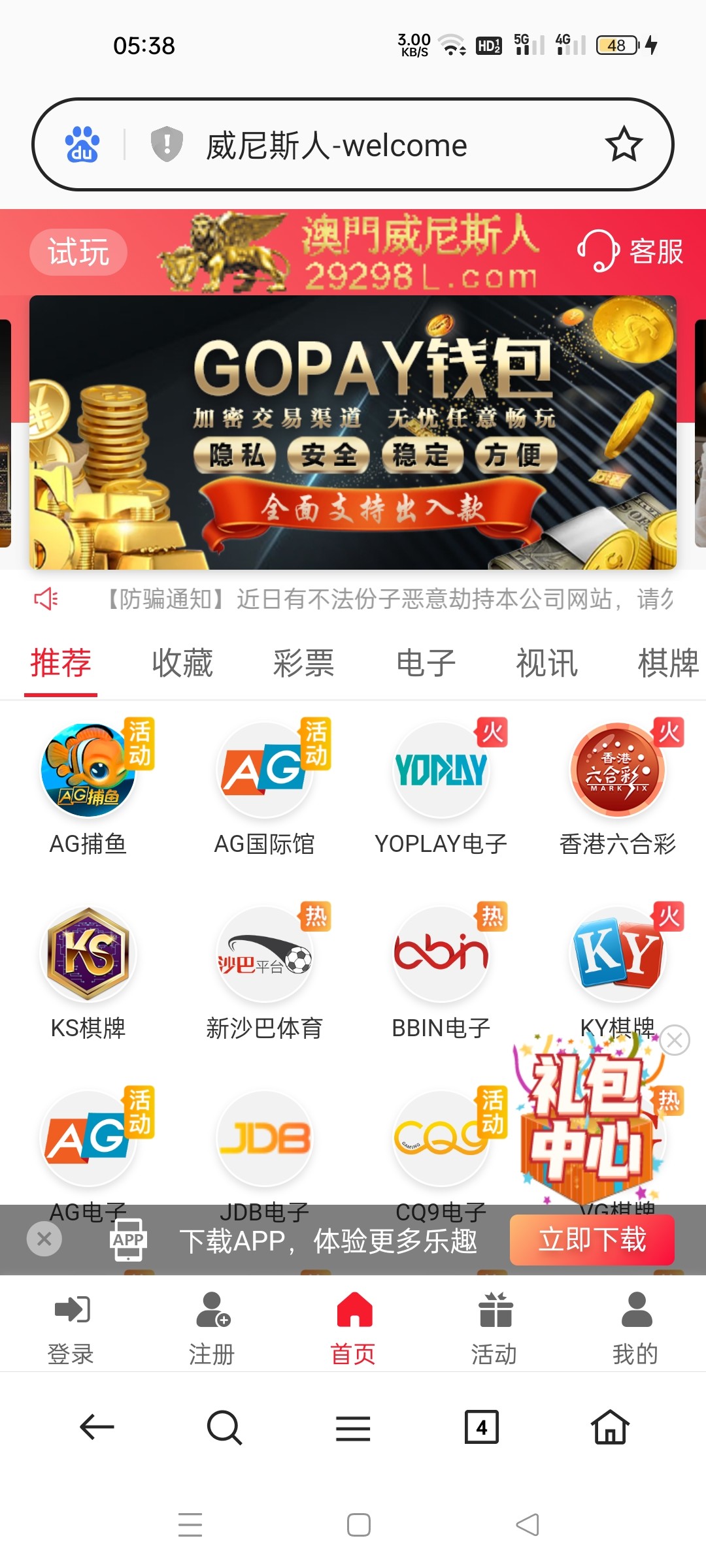Tap 立即下载 to download the app
This screenshot has width=706, height=1568.
pyautogui.click(x=592, y=1238)
